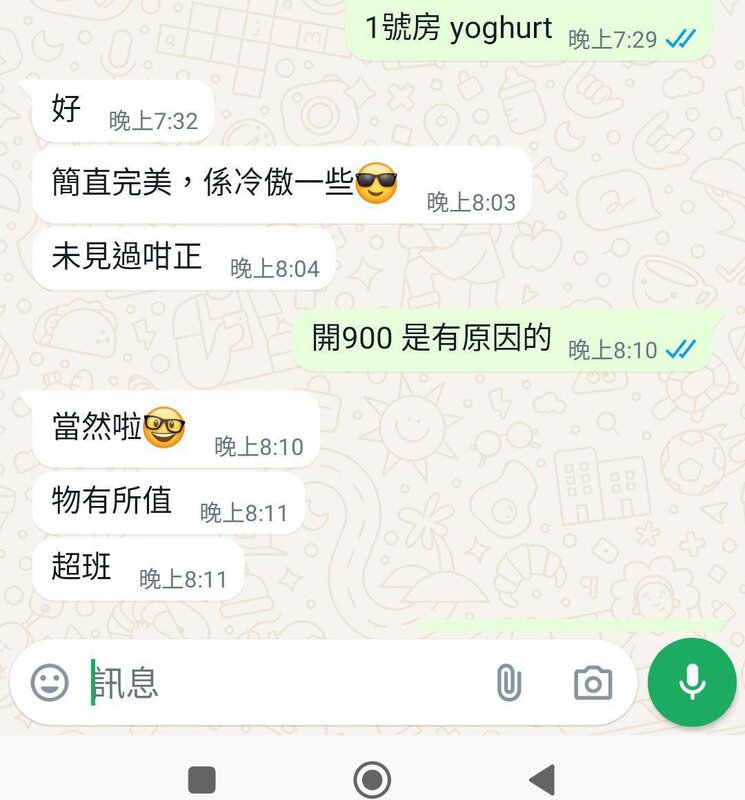Open the emoji picker
745x800 pixels.
click(x=50, y=683)
